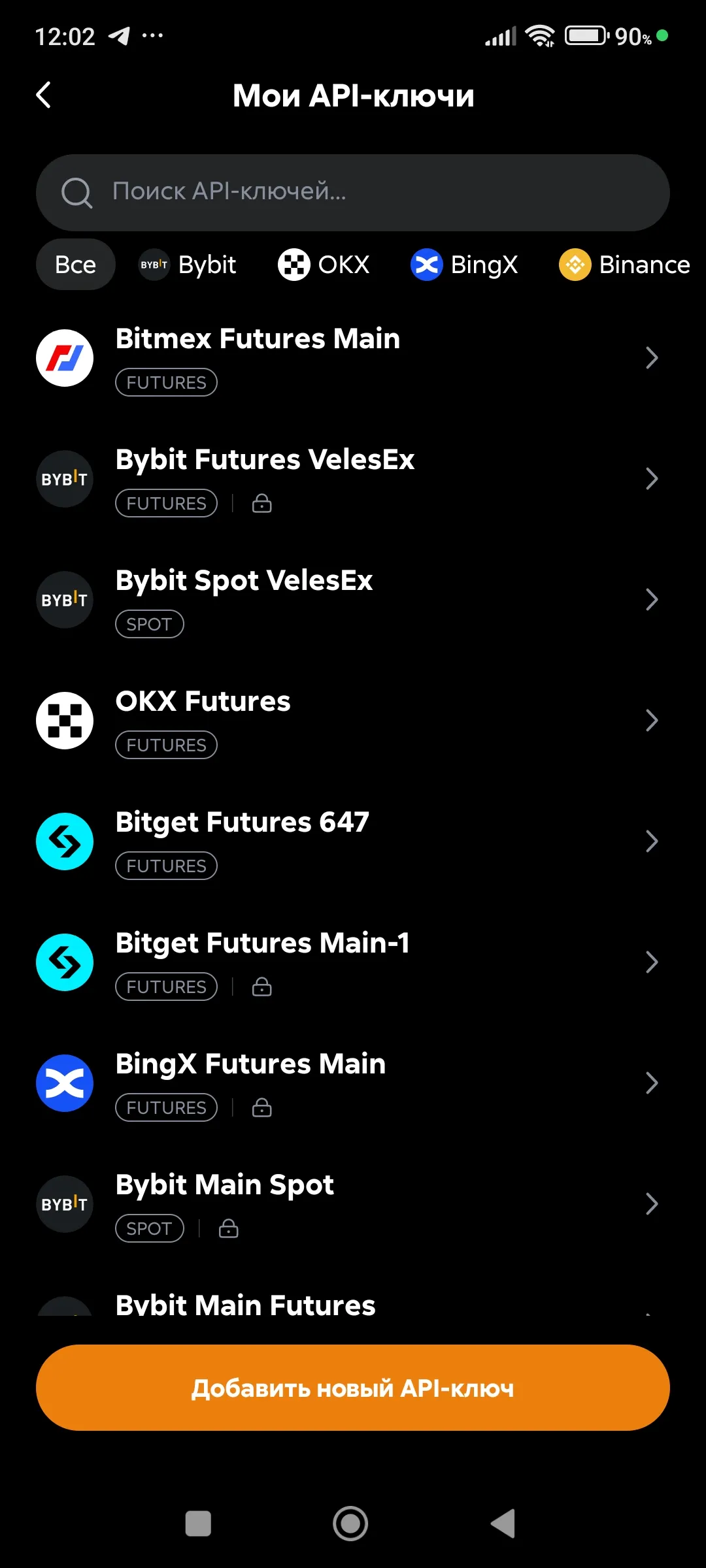
Task: Filter keys by OKX
Action: [324, 265]
